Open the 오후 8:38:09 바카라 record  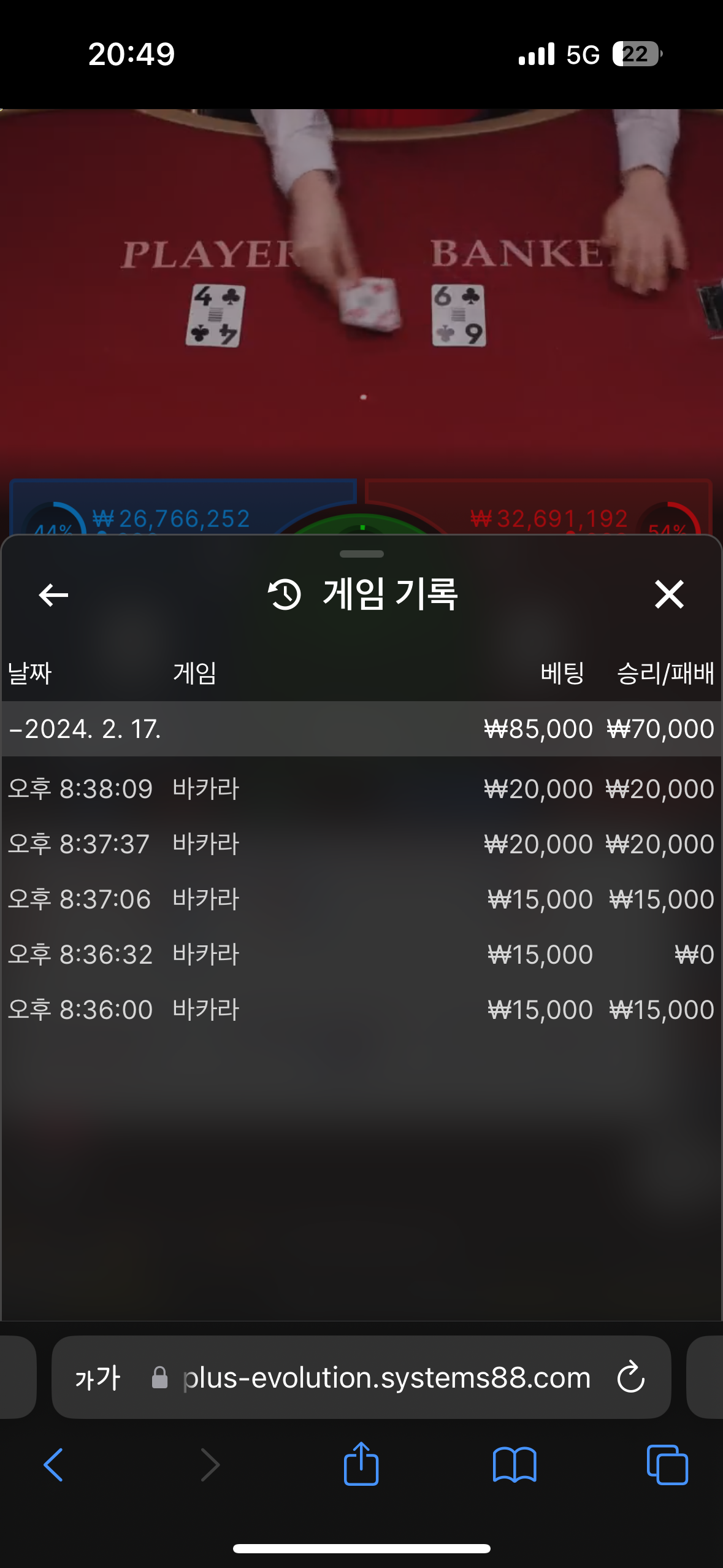pyautogui.click(x=361, y=788)
